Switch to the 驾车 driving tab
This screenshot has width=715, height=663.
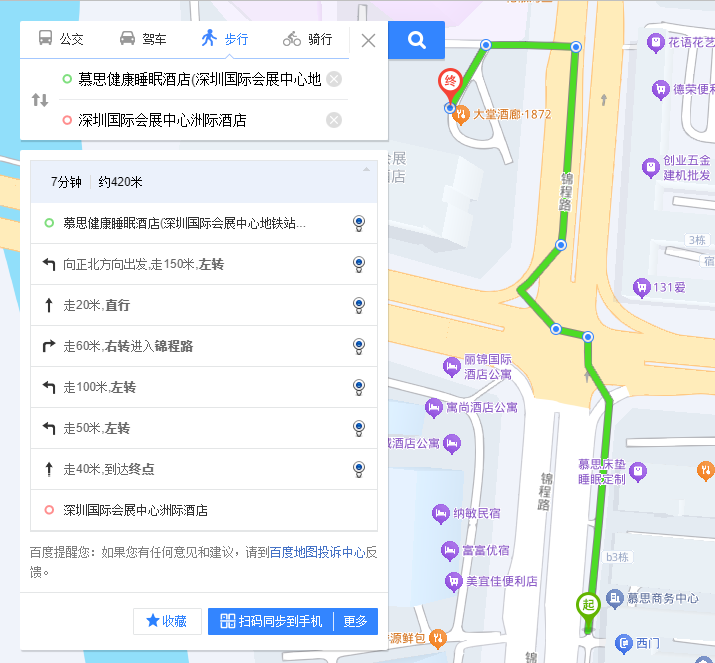pos(143,40)
